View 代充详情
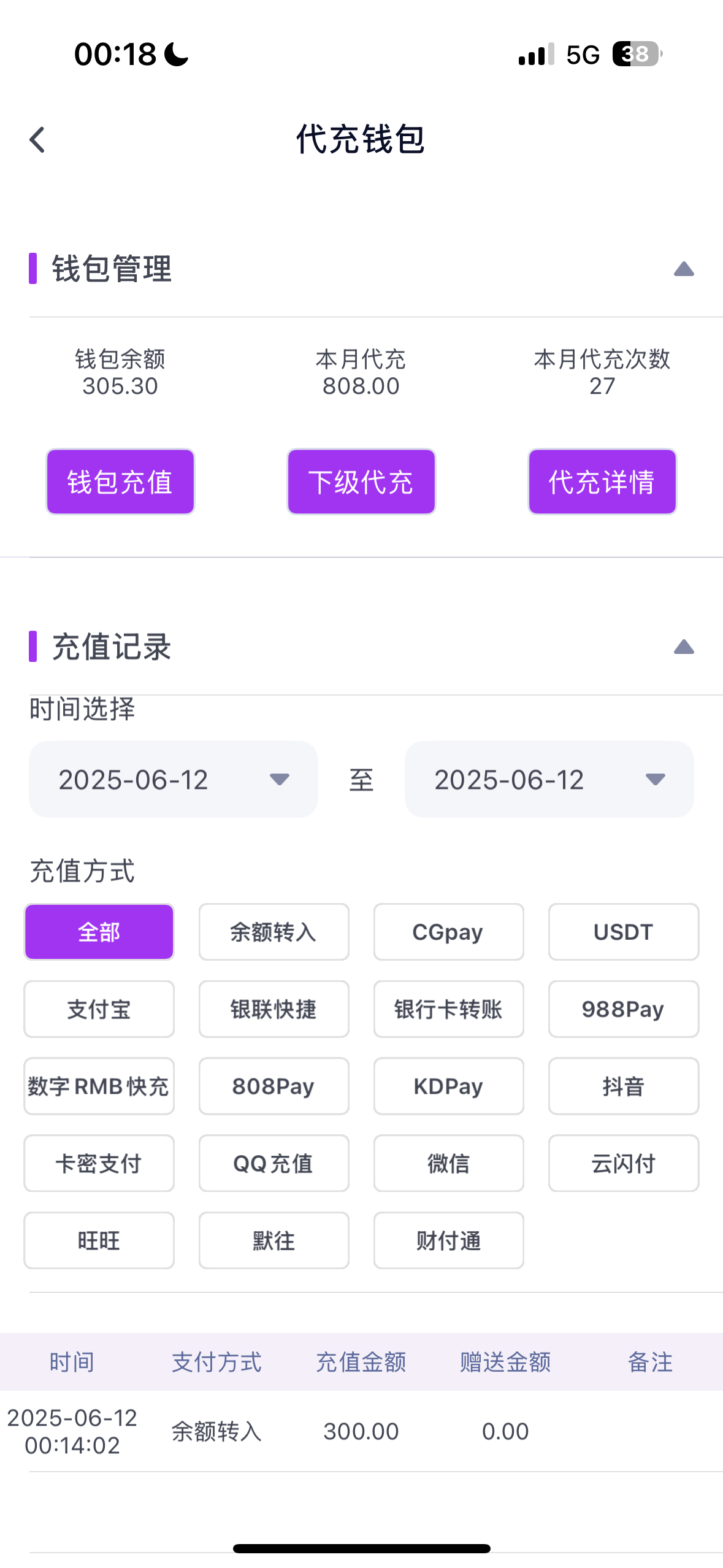The width and height of the screenshot is (723, 1568). click(x=602, y=482)
